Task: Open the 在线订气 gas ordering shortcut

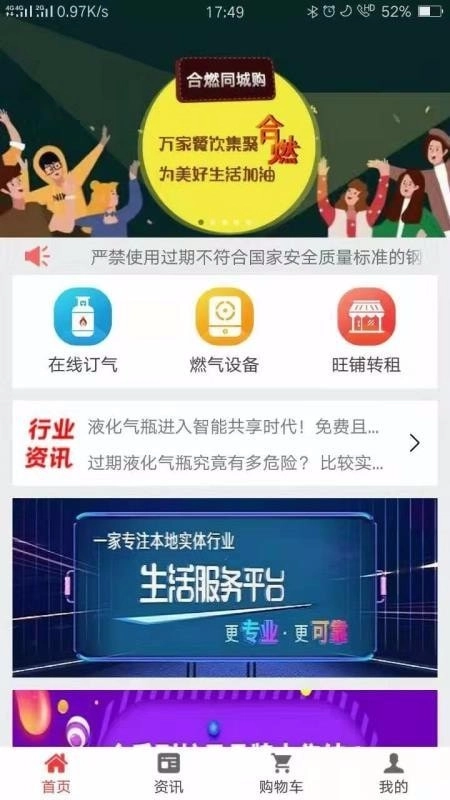Action: coord(83,330)
